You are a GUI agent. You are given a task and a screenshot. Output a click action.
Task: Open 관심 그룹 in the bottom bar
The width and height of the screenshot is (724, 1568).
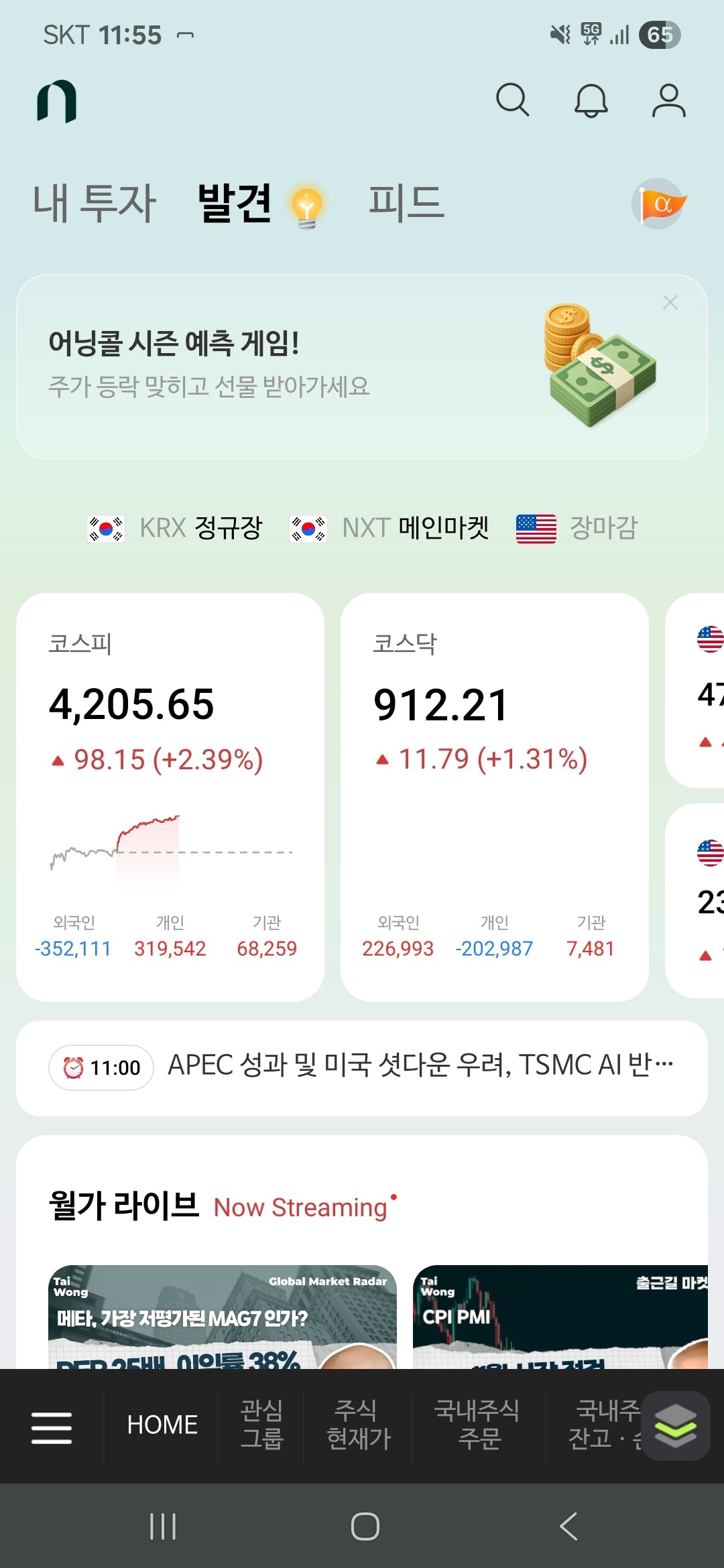pos(261,1425)
